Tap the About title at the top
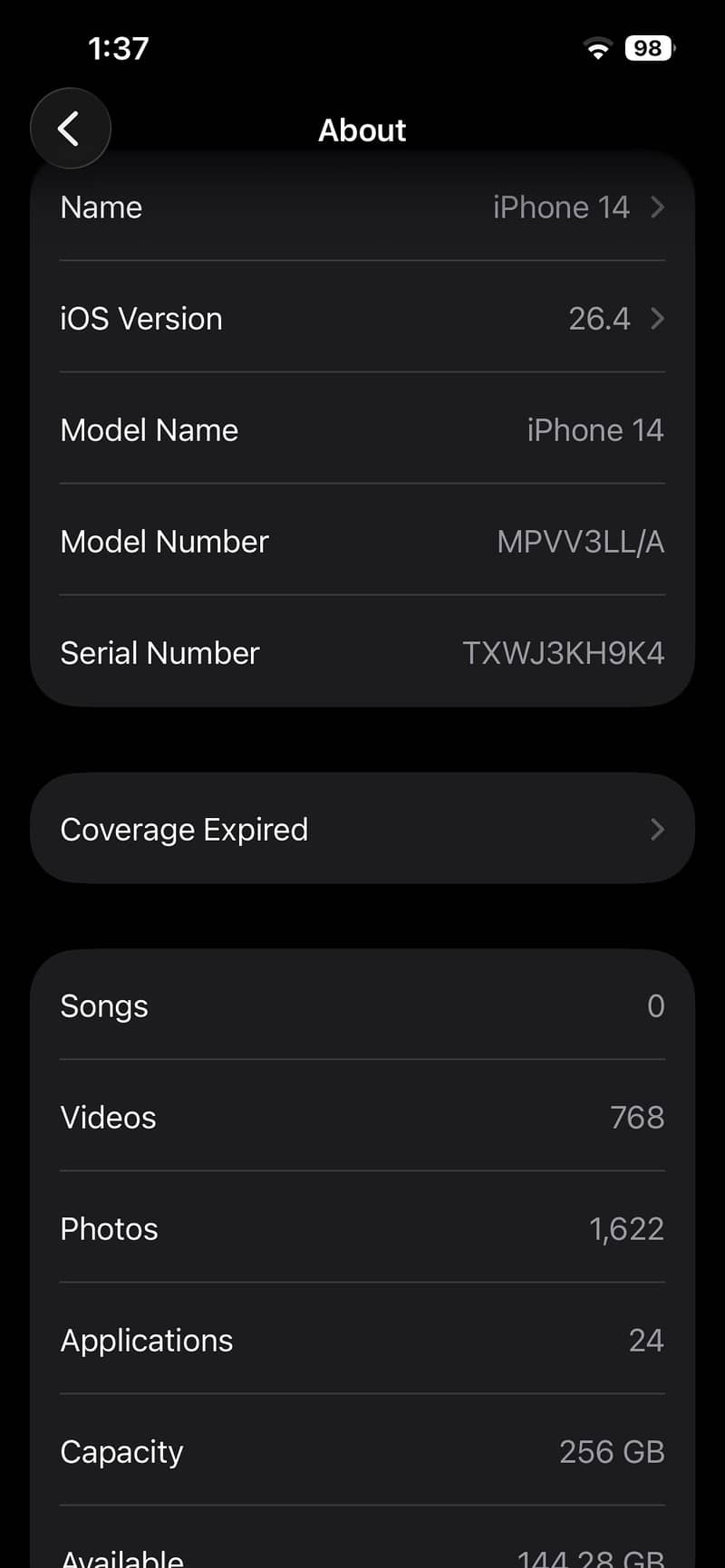The height and width of the screenshot is (1568, 725). coord(362,130)
